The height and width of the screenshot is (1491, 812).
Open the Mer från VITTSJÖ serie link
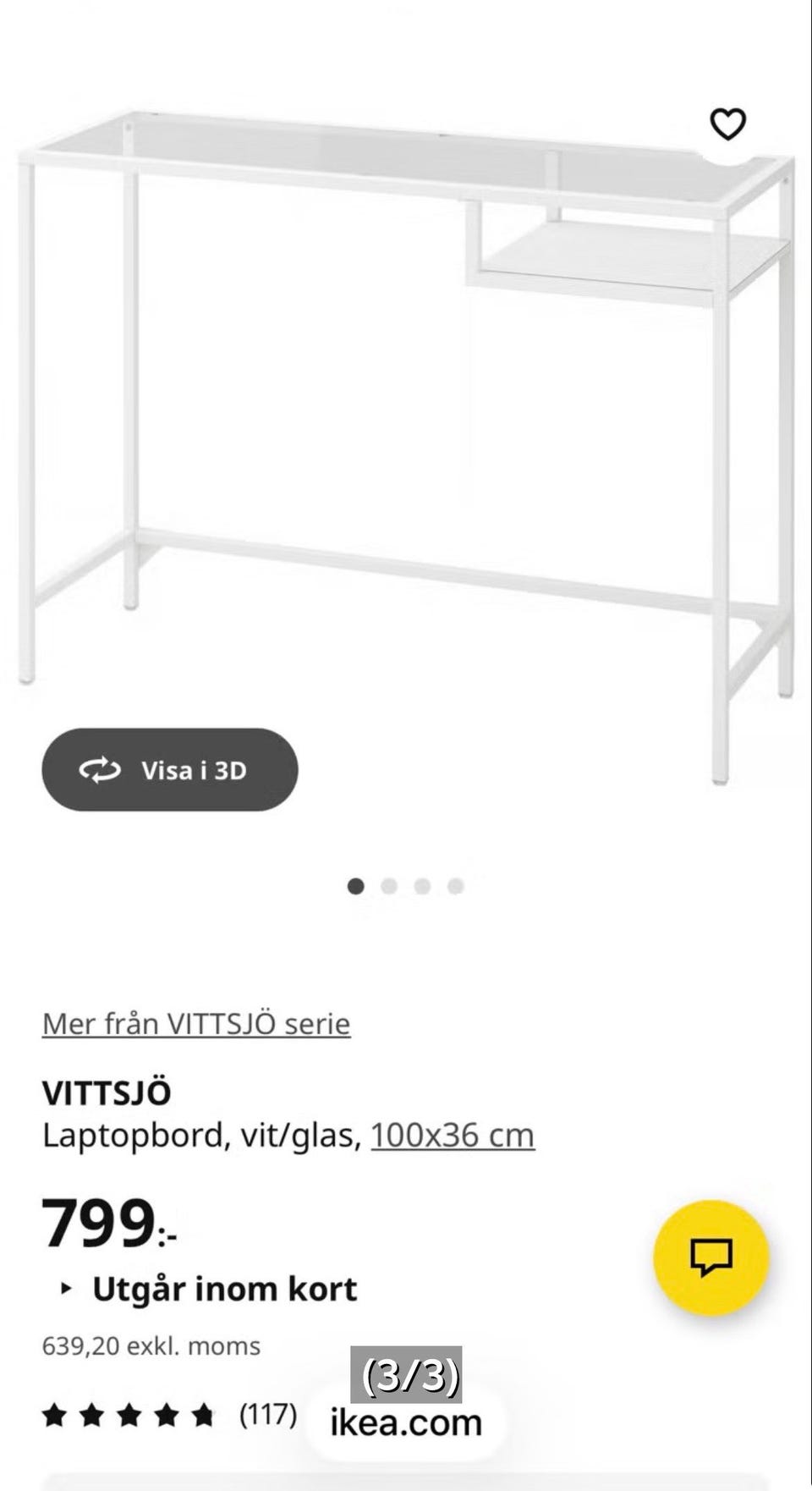pos(196,1024)
